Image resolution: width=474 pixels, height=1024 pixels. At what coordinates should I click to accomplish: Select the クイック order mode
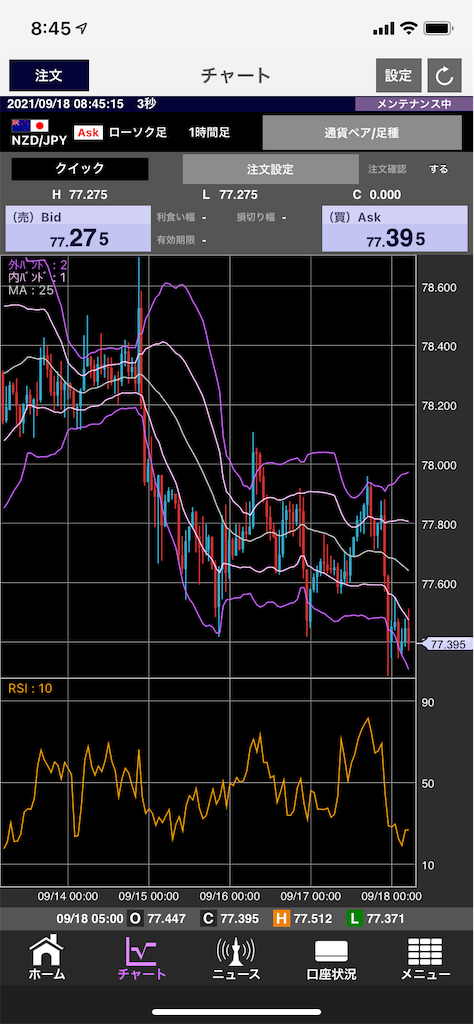click(x=80, y=168)
